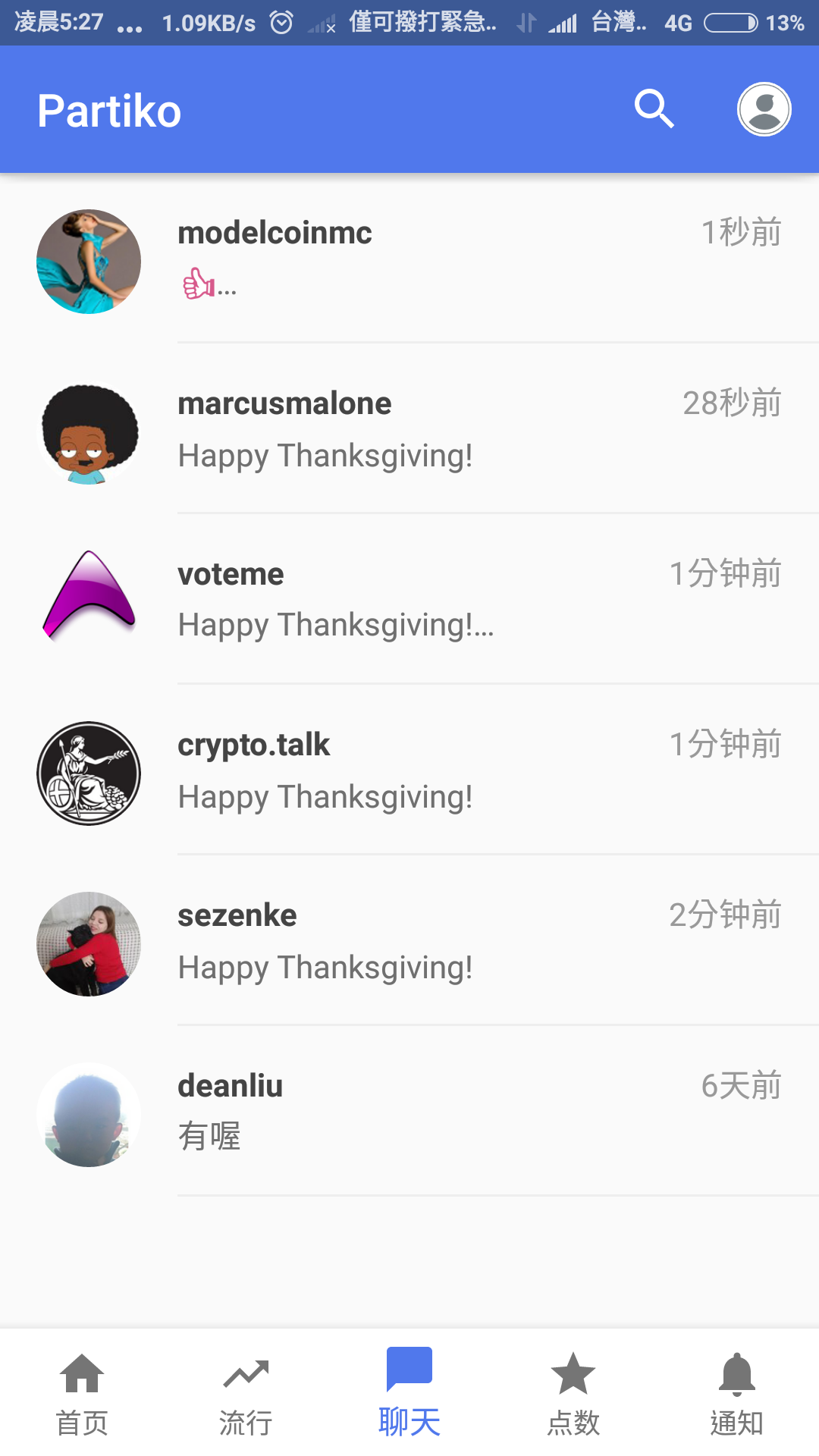Open the 通知 notifications tab
The image size is (819, 1456).
pos(737,1392)
